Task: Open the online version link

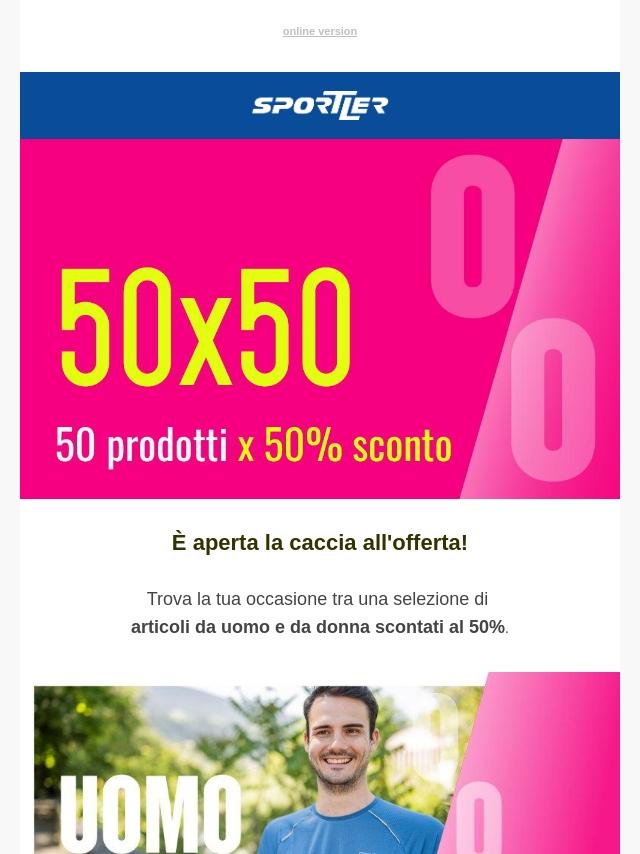Action: point(319,32)
